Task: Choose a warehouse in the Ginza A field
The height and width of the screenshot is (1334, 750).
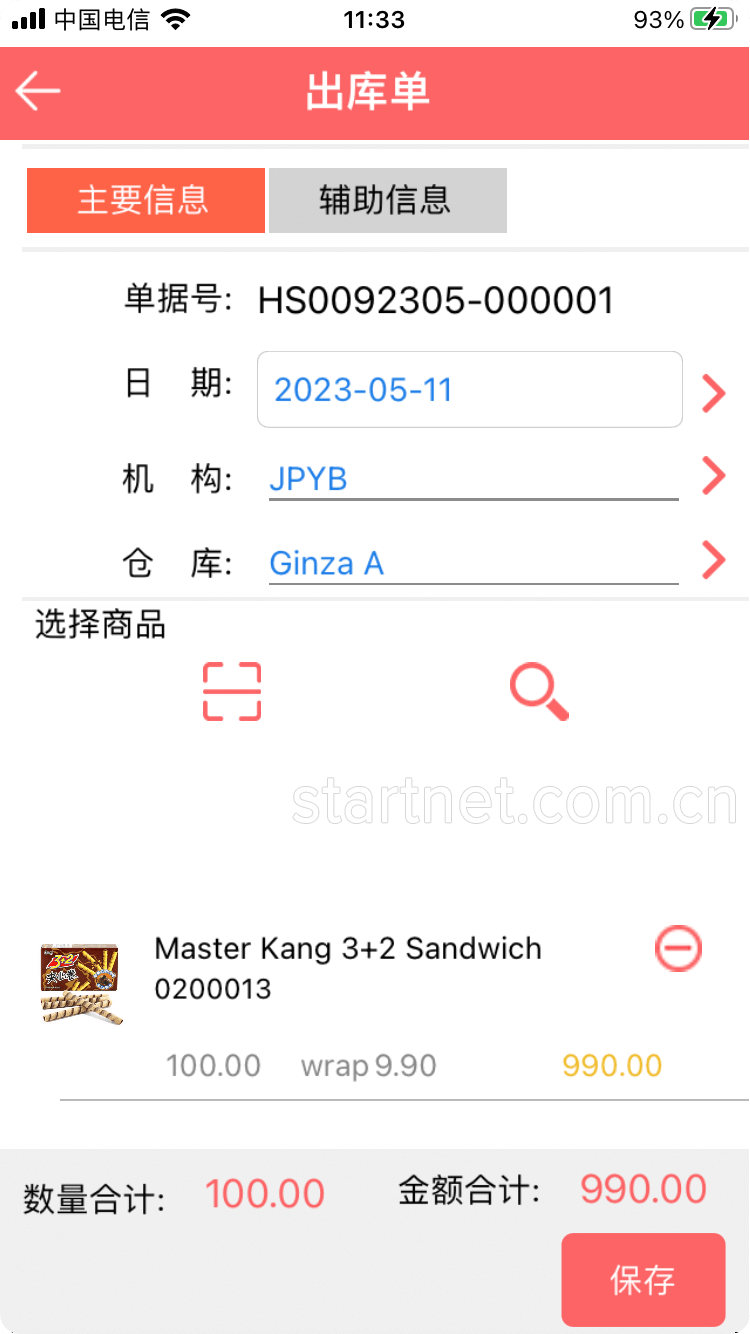Action: pos(472,563)
